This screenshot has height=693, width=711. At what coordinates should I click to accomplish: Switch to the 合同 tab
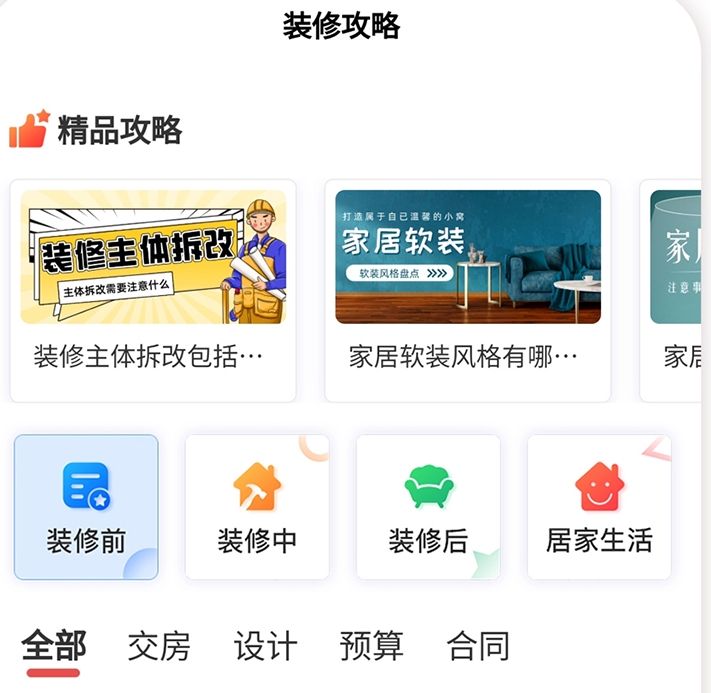click(x=478, y=647)
